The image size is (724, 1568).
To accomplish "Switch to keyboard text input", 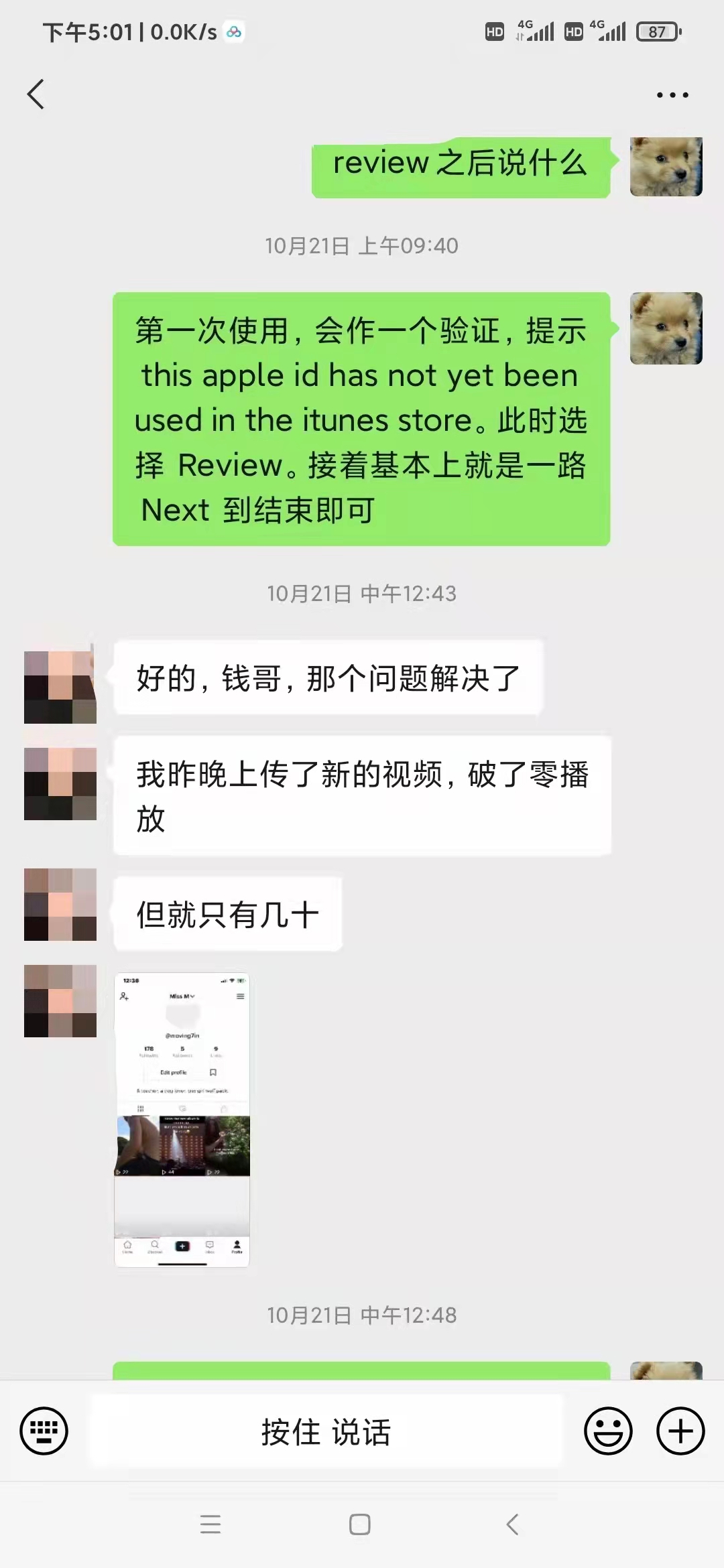I will (44, 1431).
